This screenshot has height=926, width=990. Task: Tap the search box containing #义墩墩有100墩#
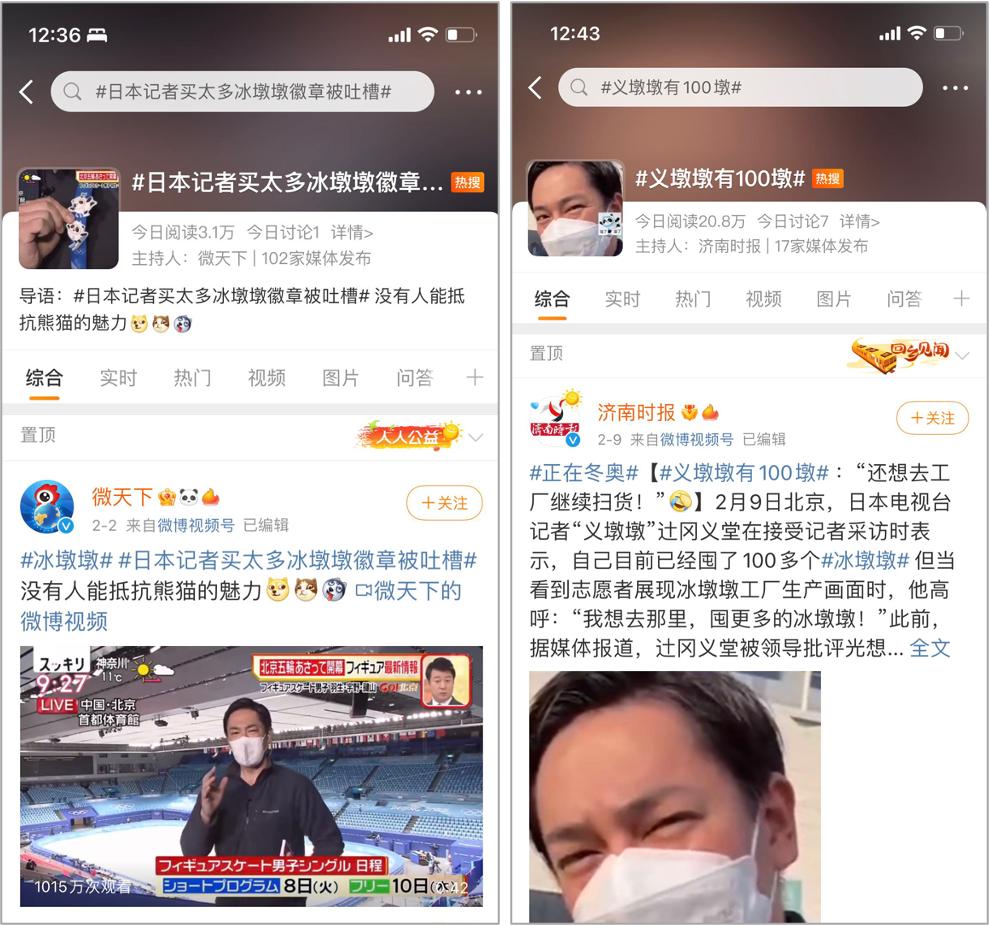740,87
